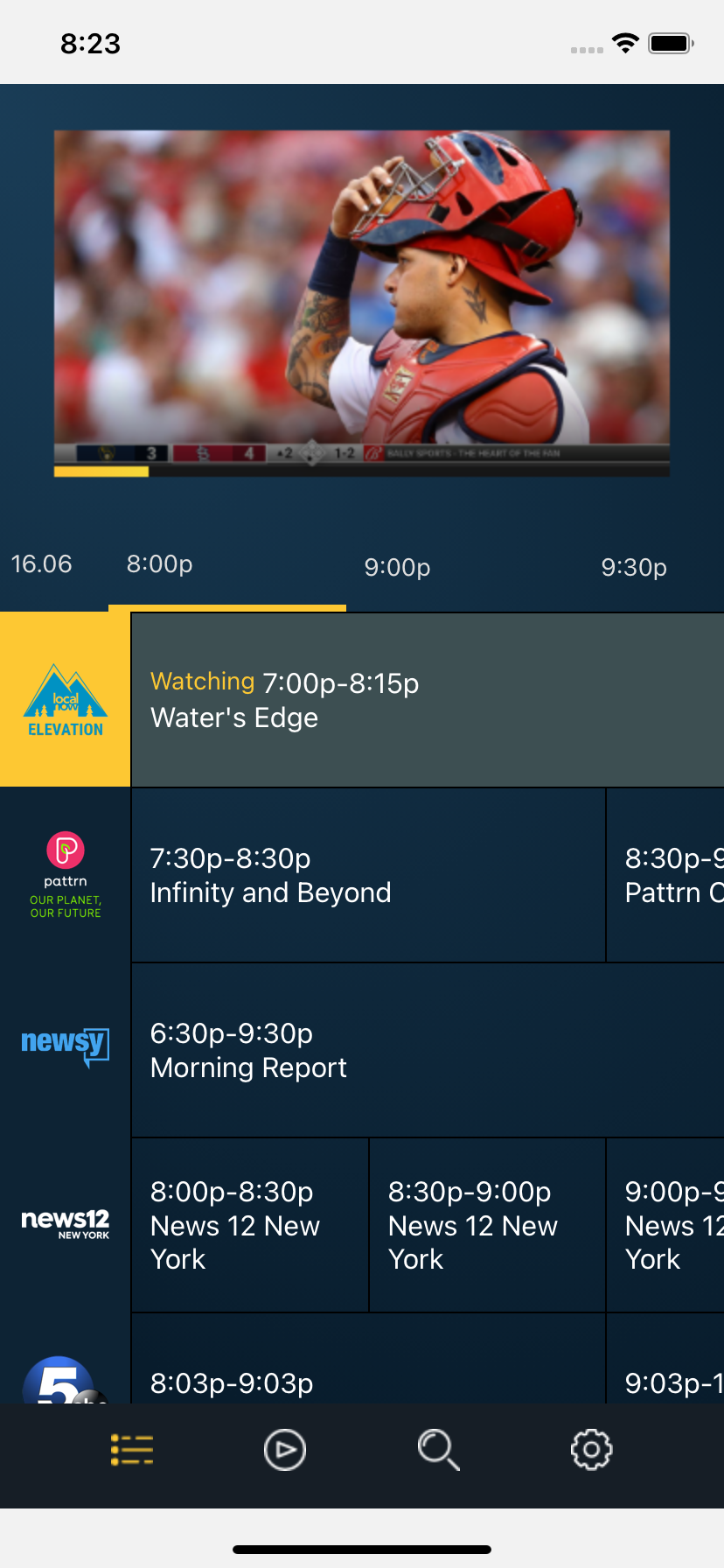
Task: Open the search tab
Action: click(x=438, y=1450)
